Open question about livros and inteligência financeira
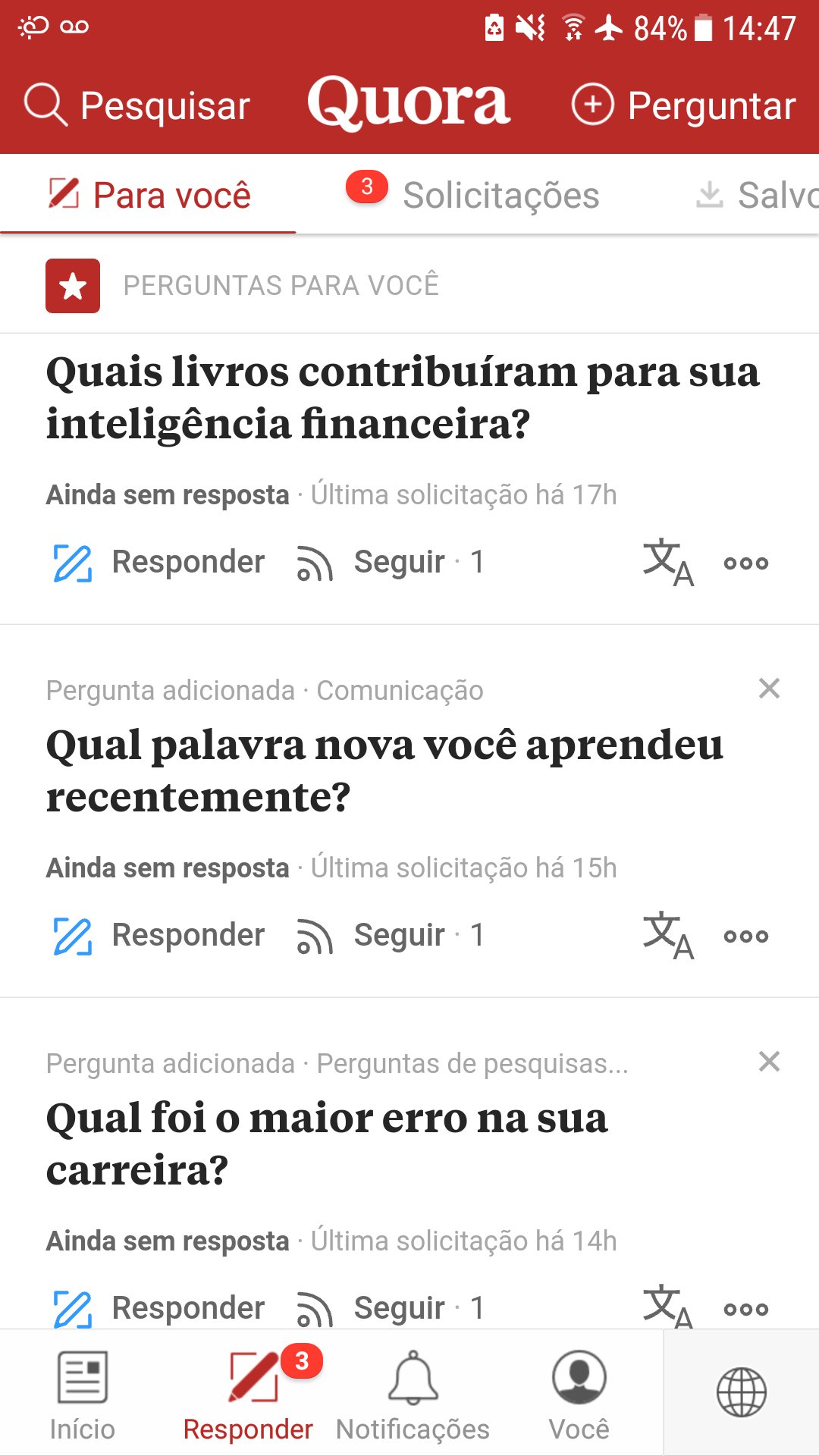 coord(403,397)
